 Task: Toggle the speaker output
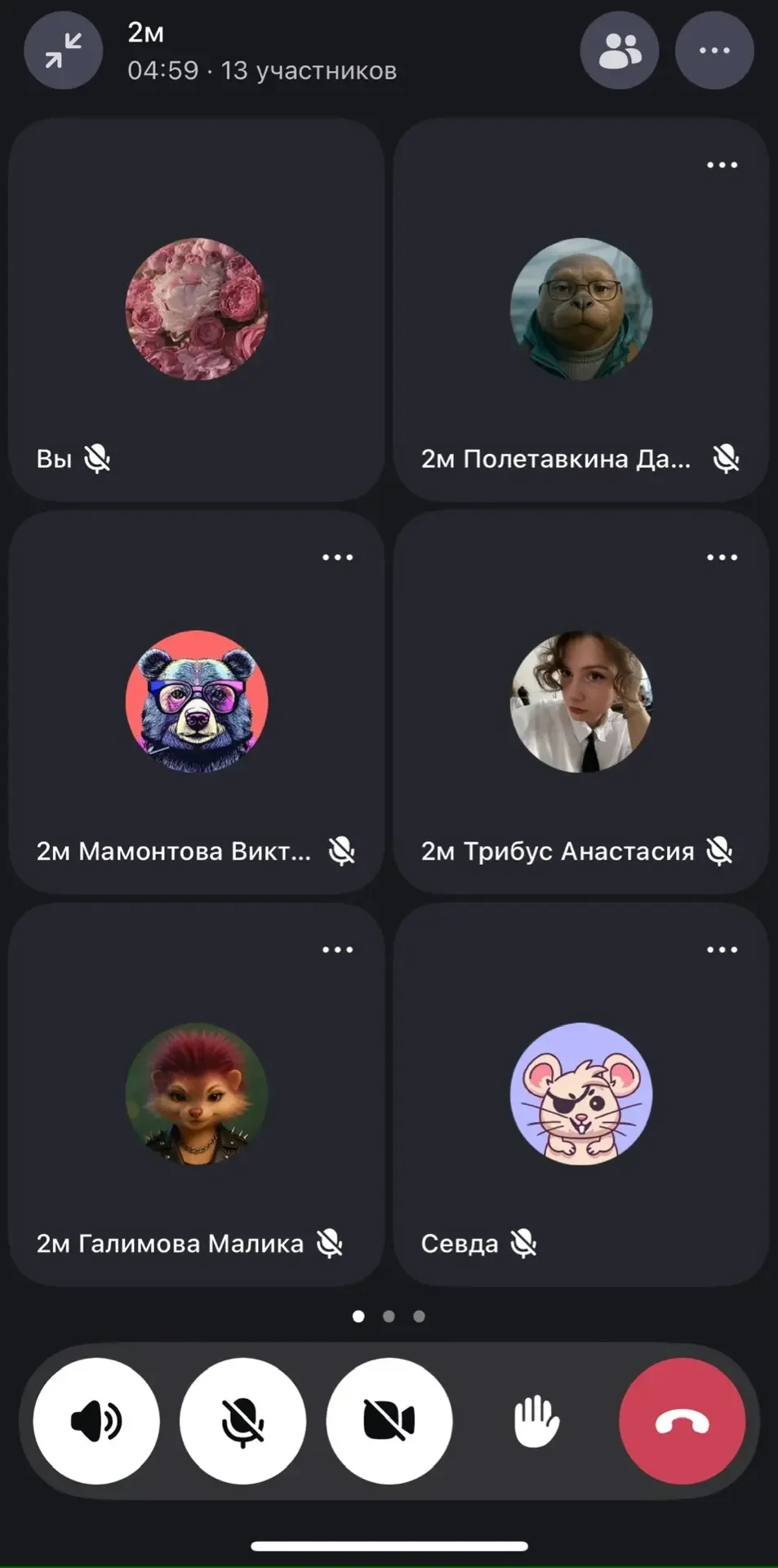pos(96,1422)
